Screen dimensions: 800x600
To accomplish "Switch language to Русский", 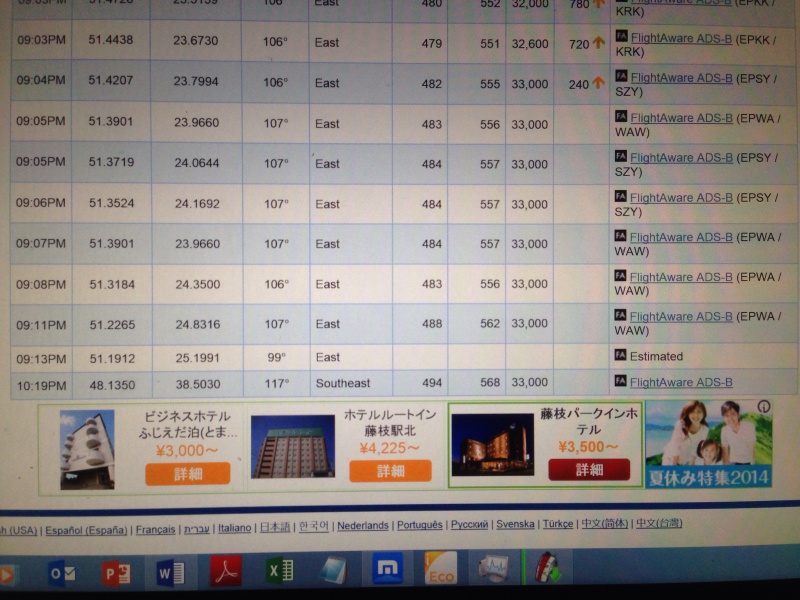I will tap(469, 524).
